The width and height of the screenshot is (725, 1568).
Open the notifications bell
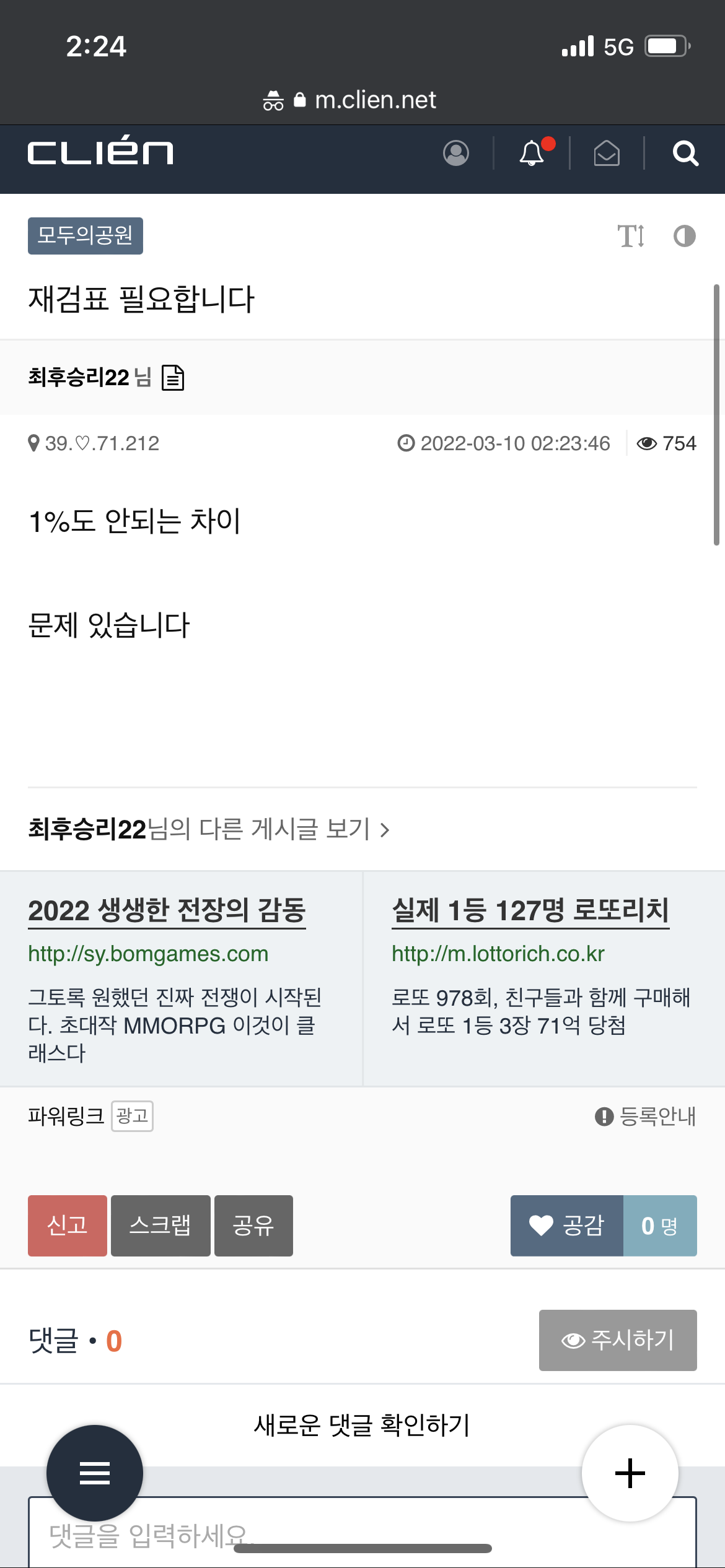(x=532, y=153)
